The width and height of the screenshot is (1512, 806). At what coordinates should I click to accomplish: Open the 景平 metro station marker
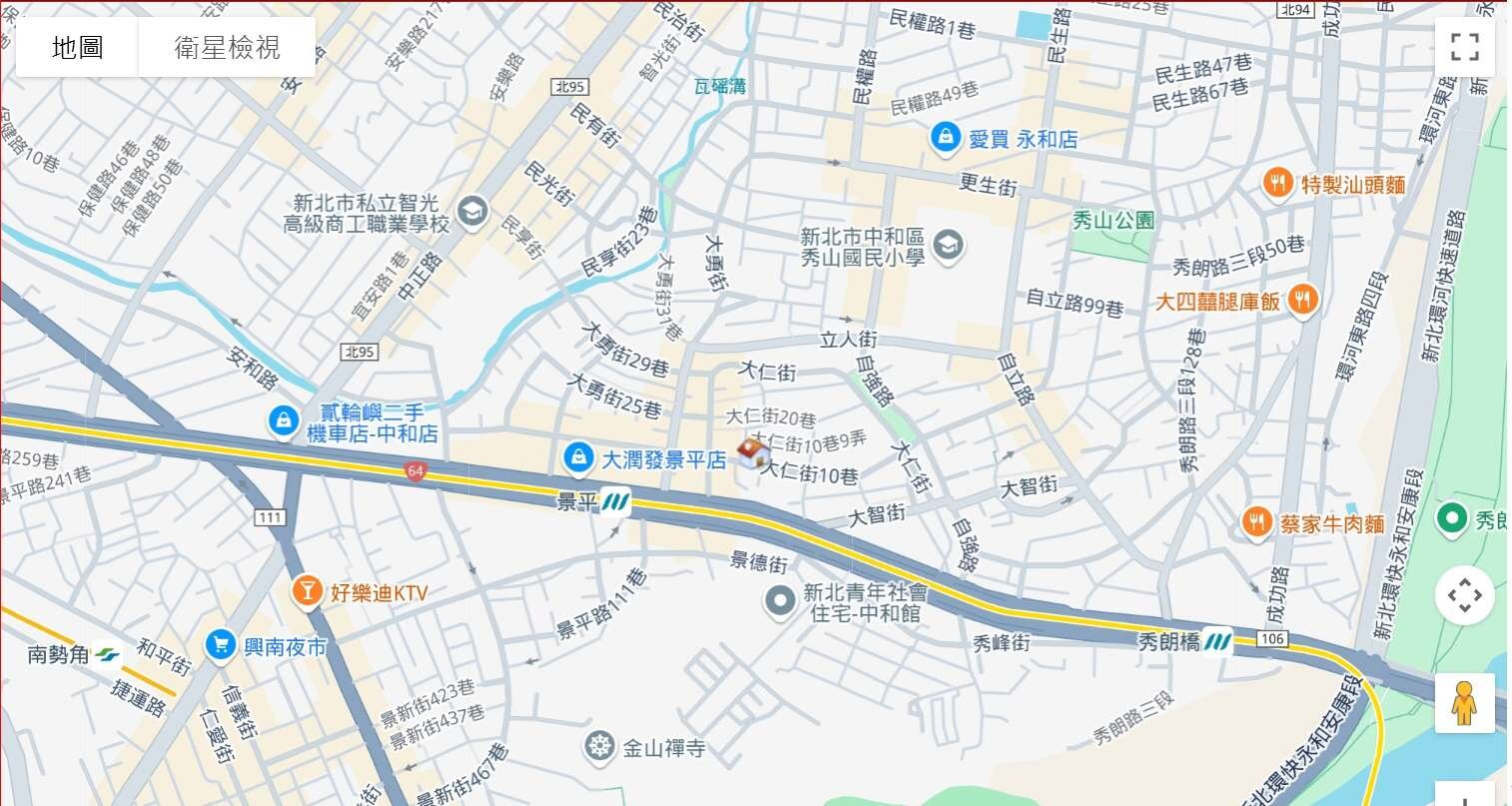[x=616, y=502]
